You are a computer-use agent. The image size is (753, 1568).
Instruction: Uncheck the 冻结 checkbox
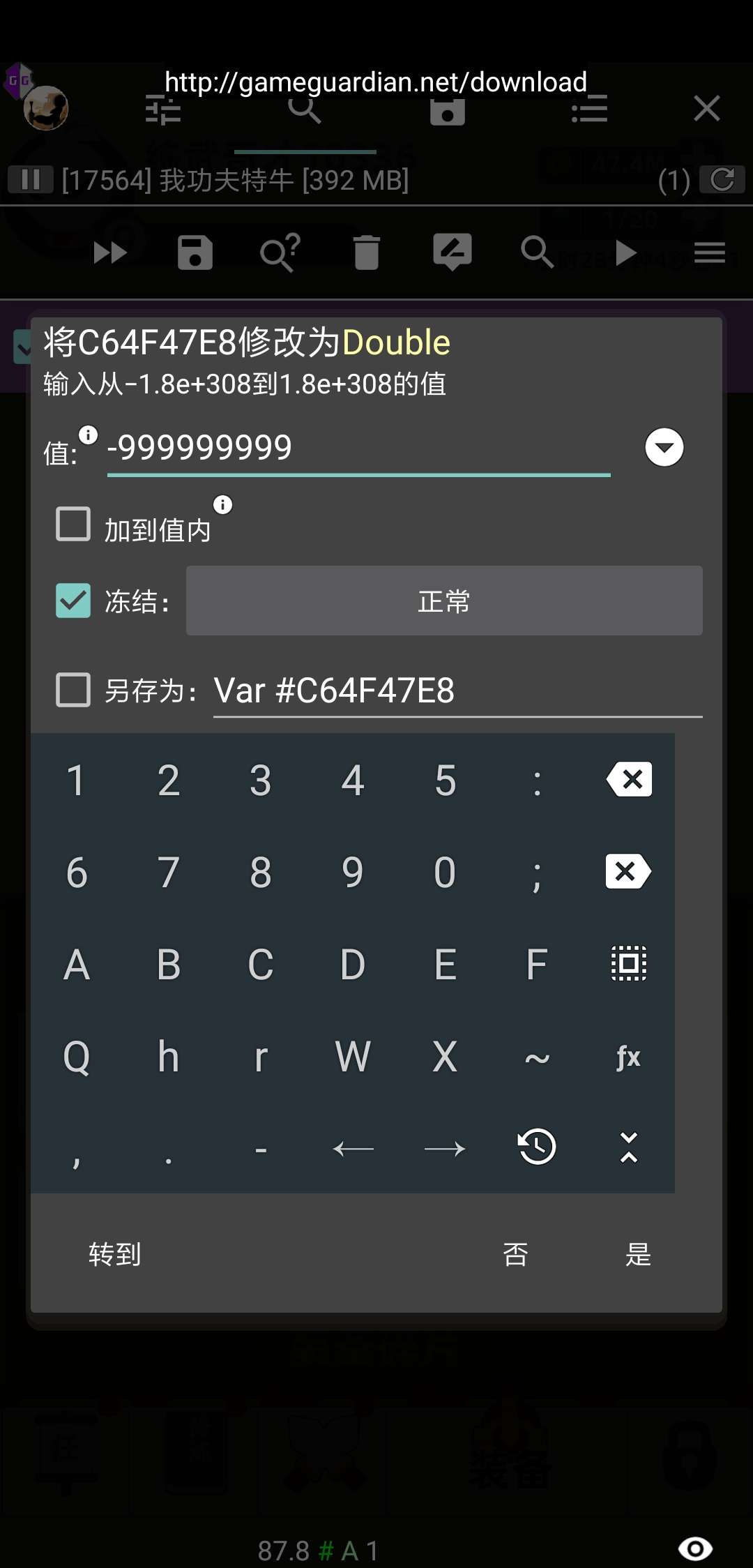click(x=73, y=601)
